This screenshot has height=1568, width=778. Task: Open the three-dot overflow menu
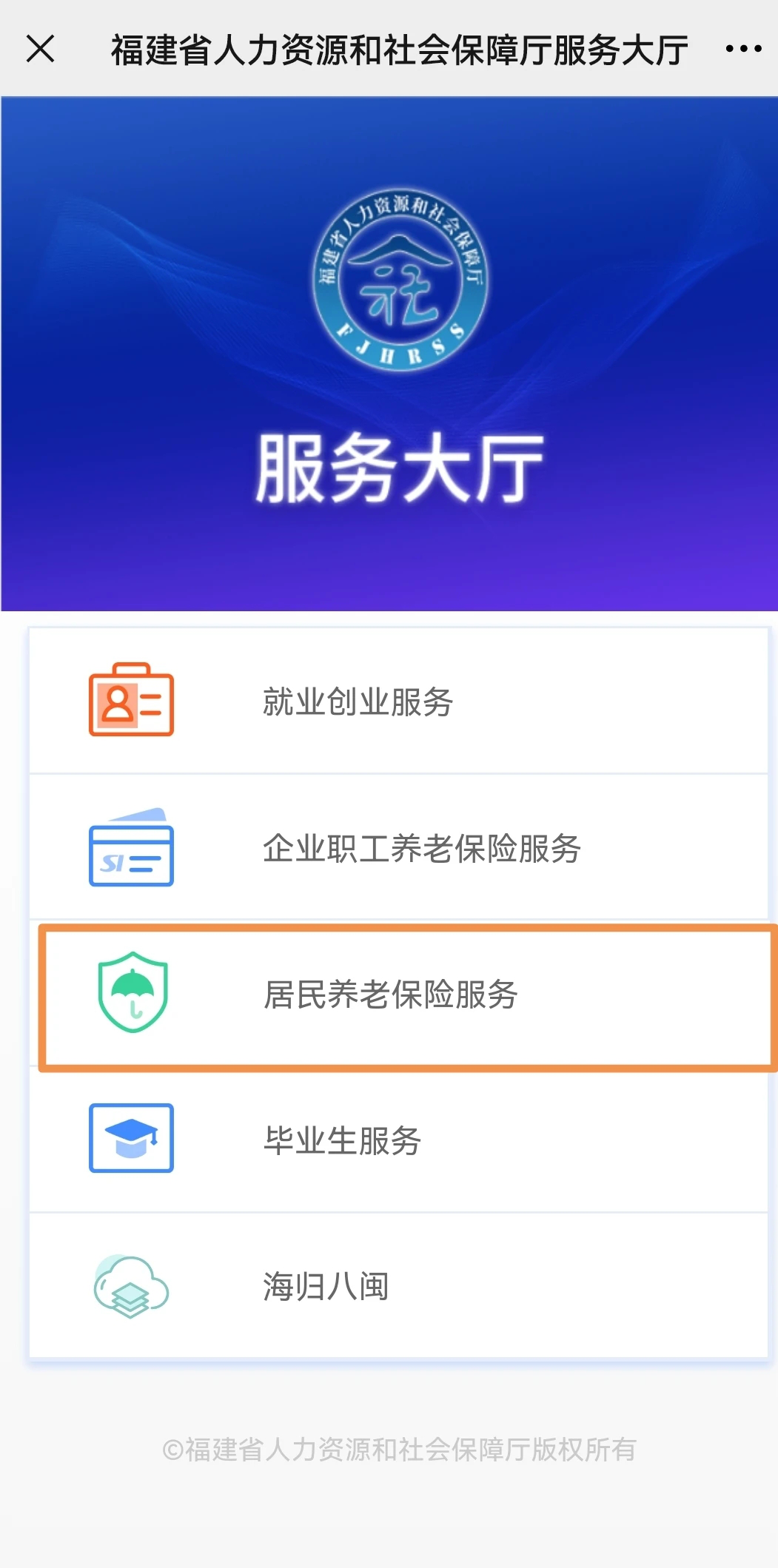click(743, 50)
